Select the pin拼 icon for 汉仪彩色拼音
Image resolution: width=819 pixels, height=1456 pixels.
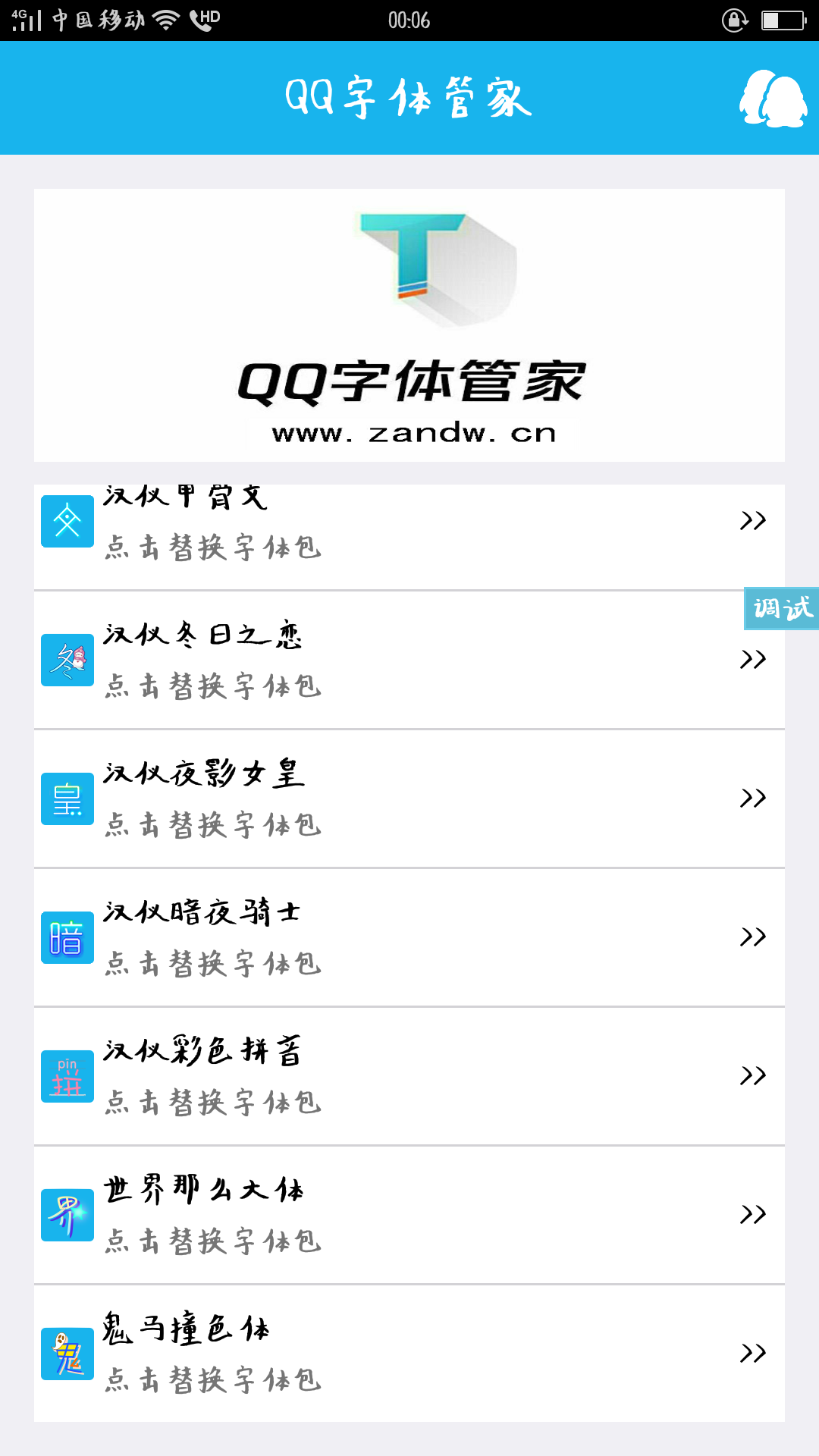[67, 1076]
